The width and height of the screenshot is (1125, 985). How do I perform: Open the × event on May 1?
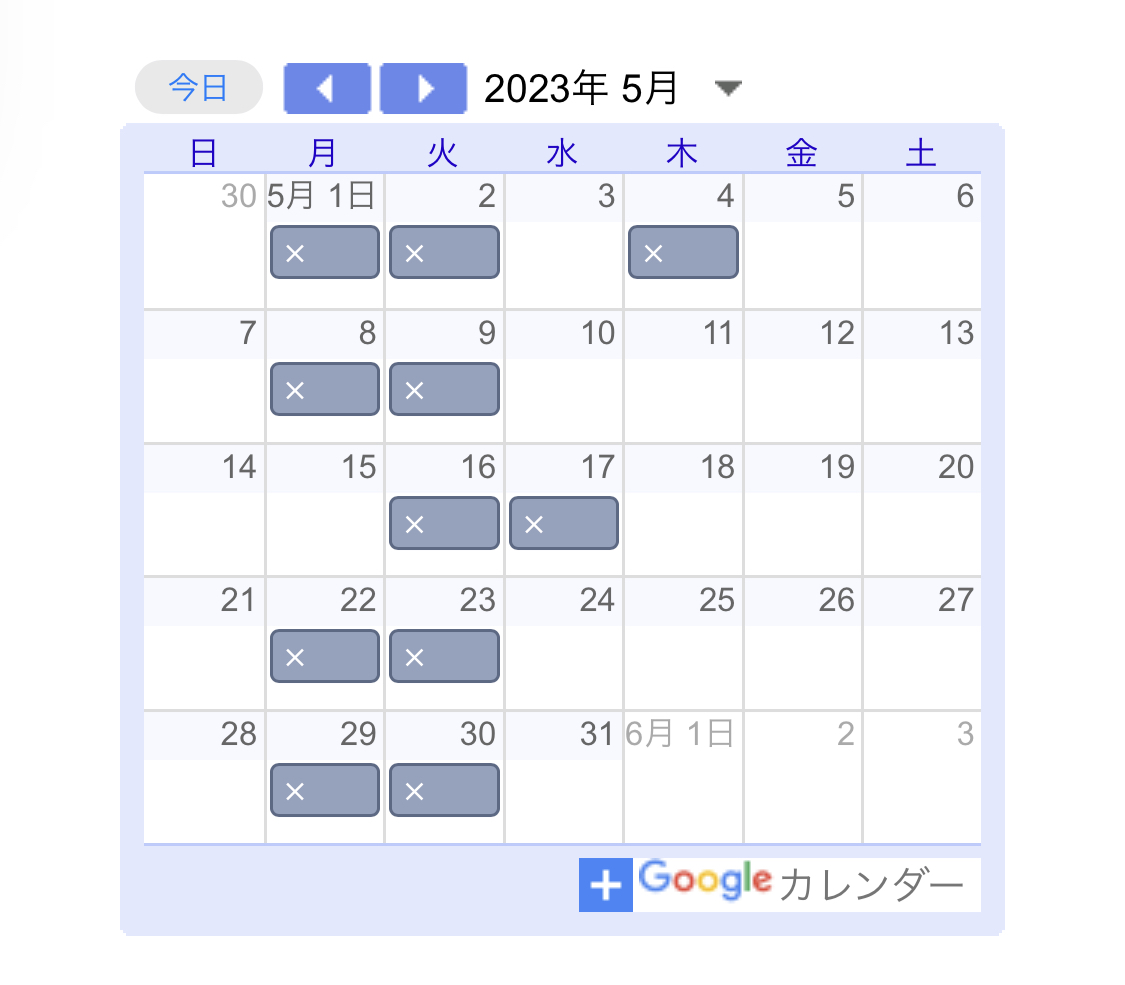click(x=325, y=252)
